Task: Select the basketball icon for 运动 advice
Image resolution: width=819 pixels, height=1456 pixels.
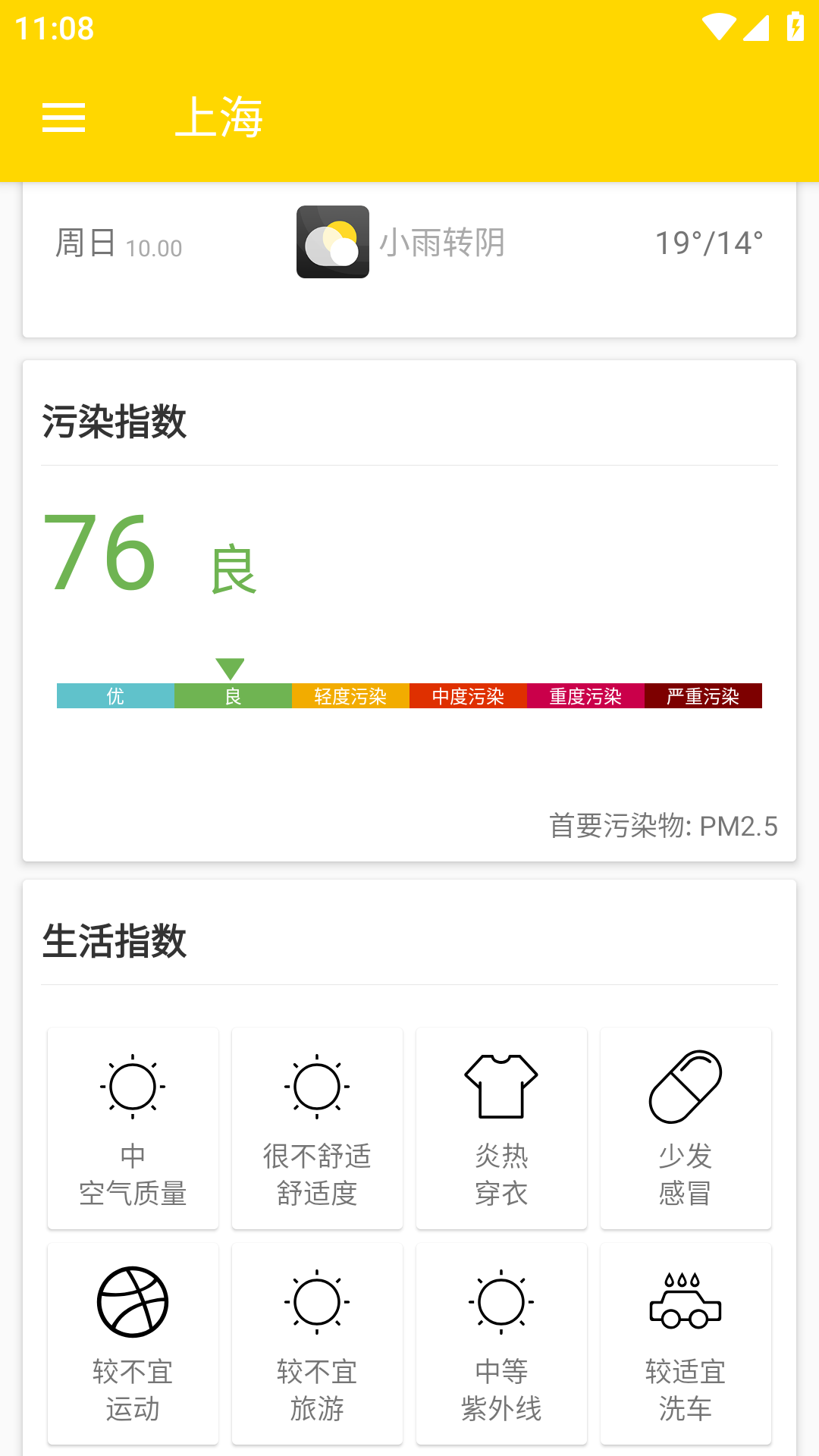Action: (132, 1301)
